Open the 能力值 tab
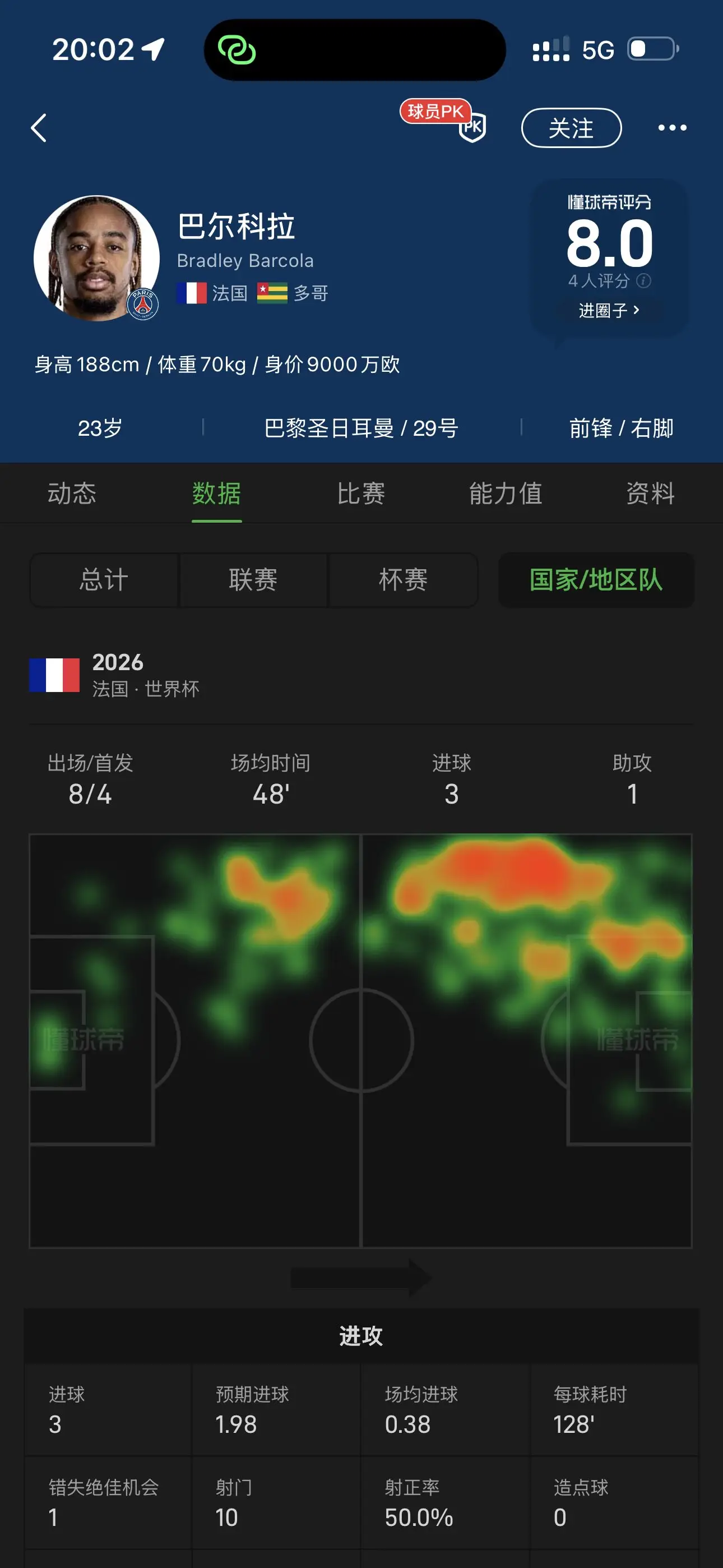The image size is (723, 1568). click(505, 493)
